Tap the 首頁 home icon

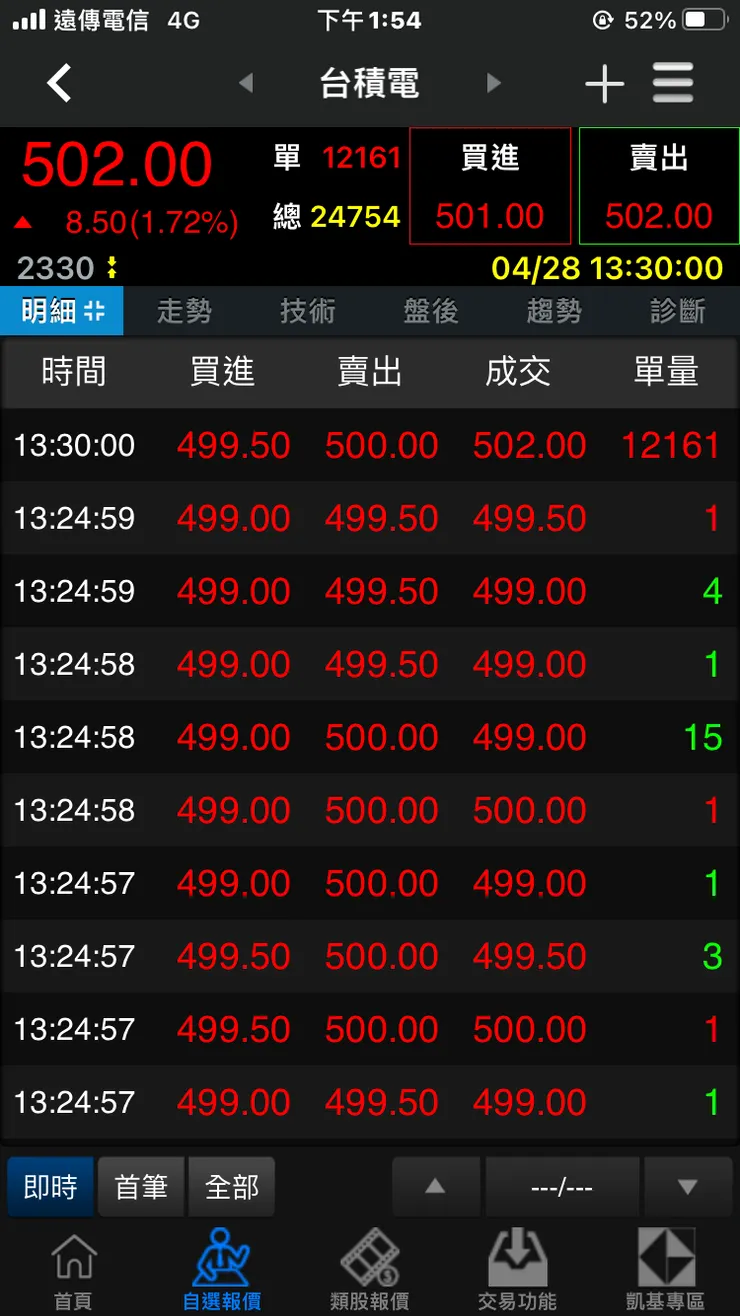pyautogui.click(x=70, y=1265)
